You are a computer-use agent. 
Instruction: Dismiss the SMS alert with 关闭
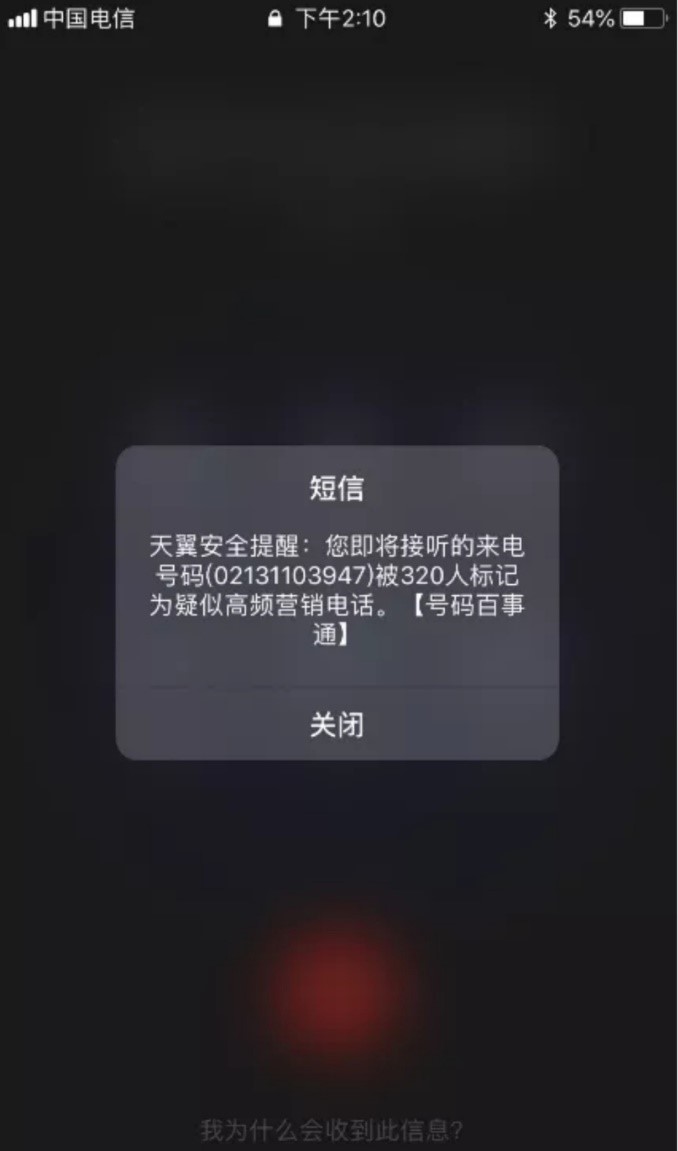click(337, 725)
